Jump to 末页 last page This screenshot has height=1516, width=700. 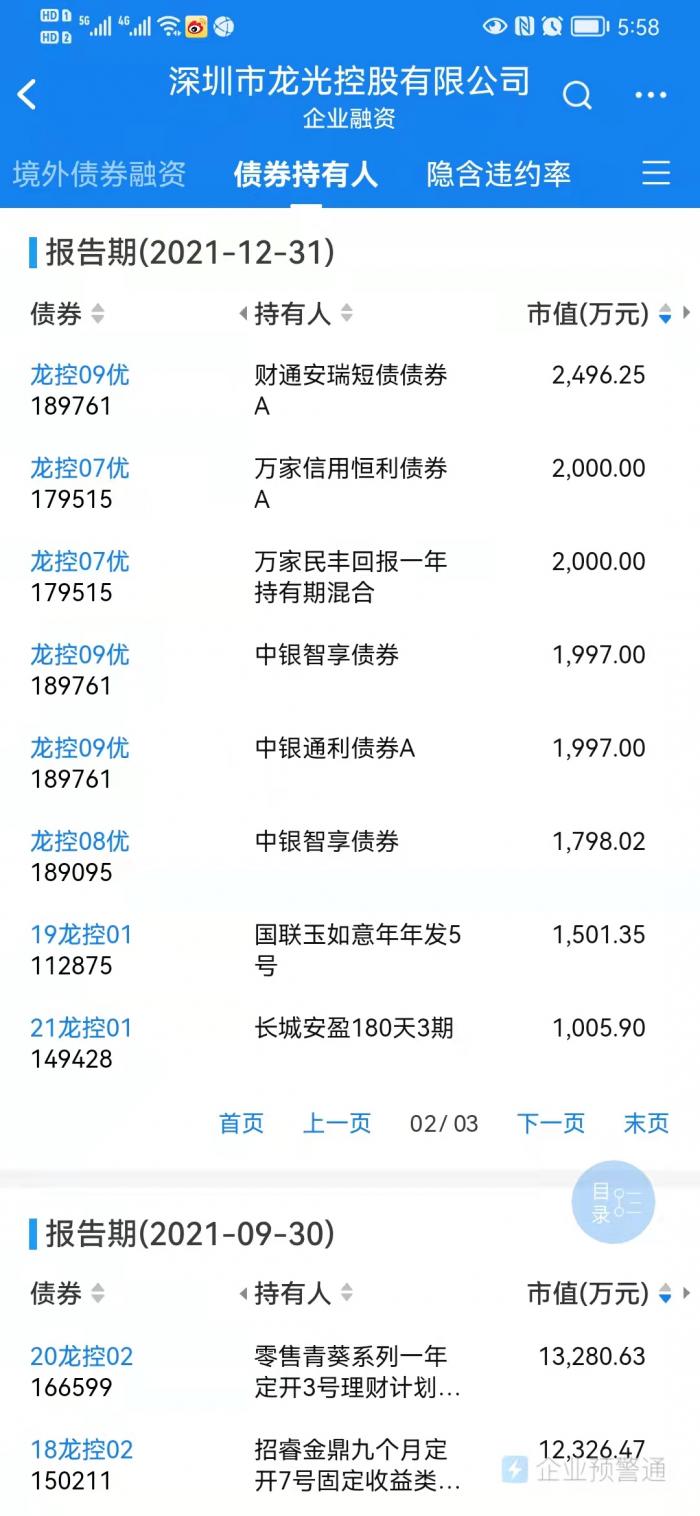coord(646,1123)
